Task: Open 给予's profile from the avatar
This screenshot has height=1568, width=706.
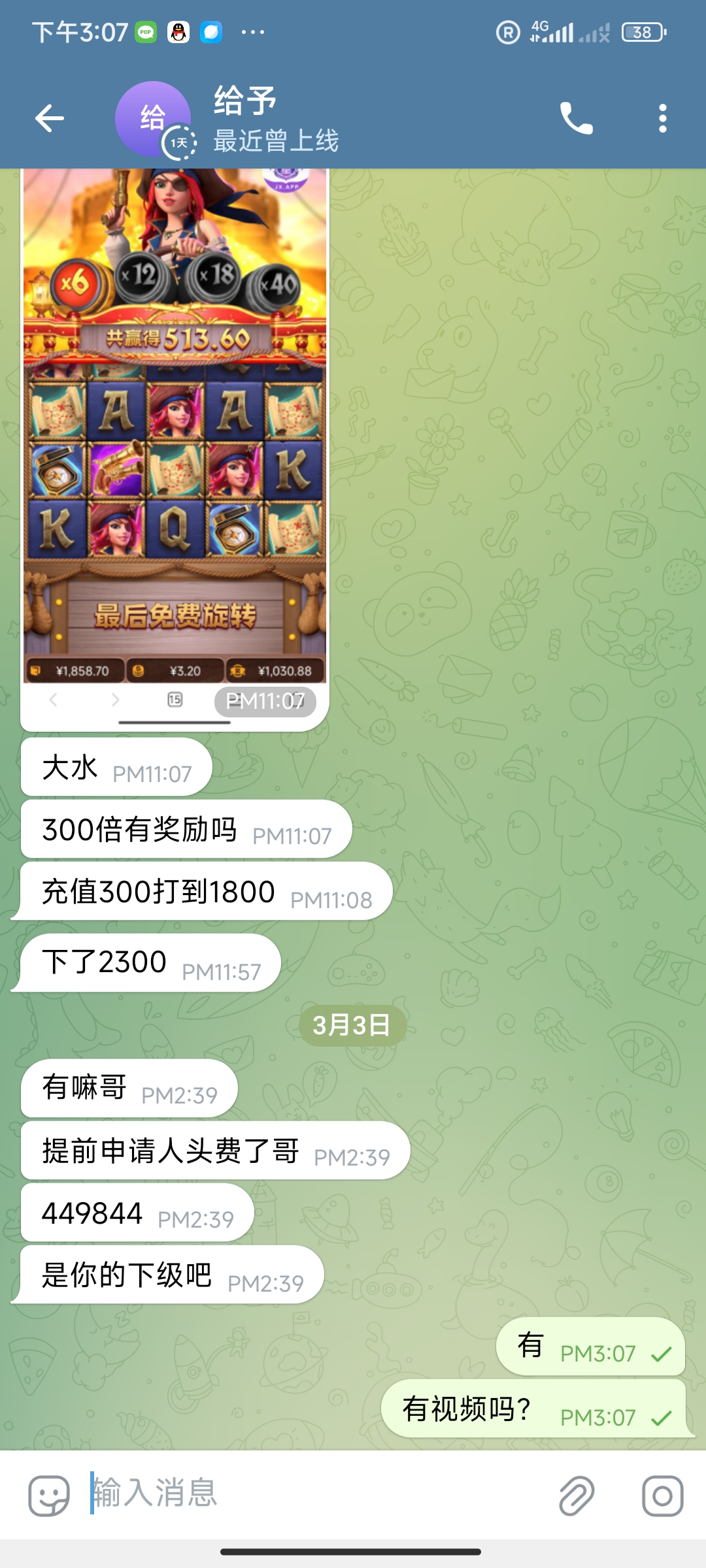Action: [x=153, y=118]
